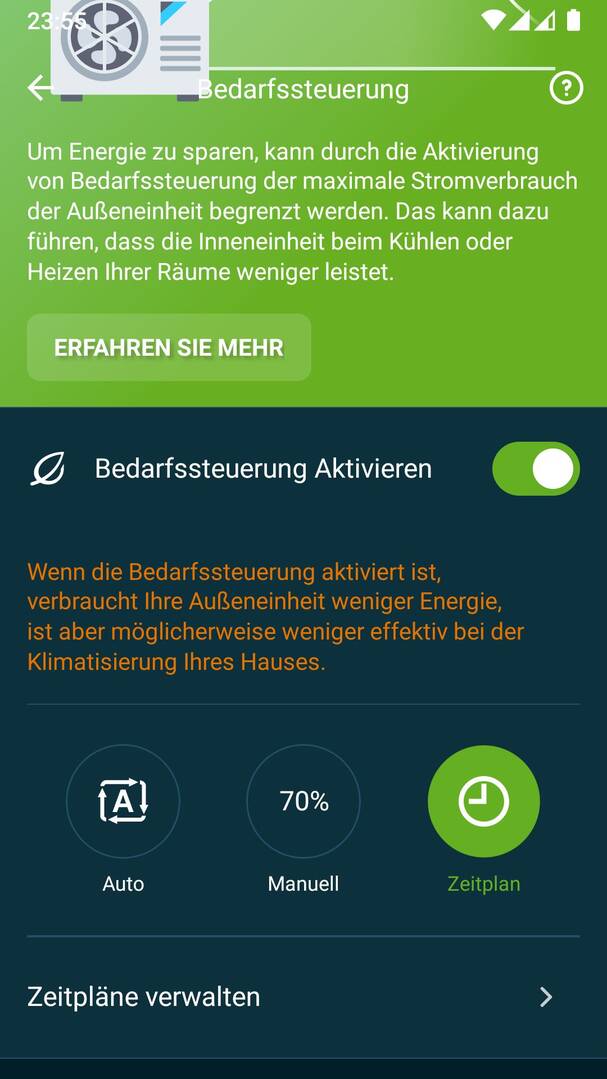Open Zeitpläne verwalten
This screenshot has width=607, height=1079.
click(304, 997)
